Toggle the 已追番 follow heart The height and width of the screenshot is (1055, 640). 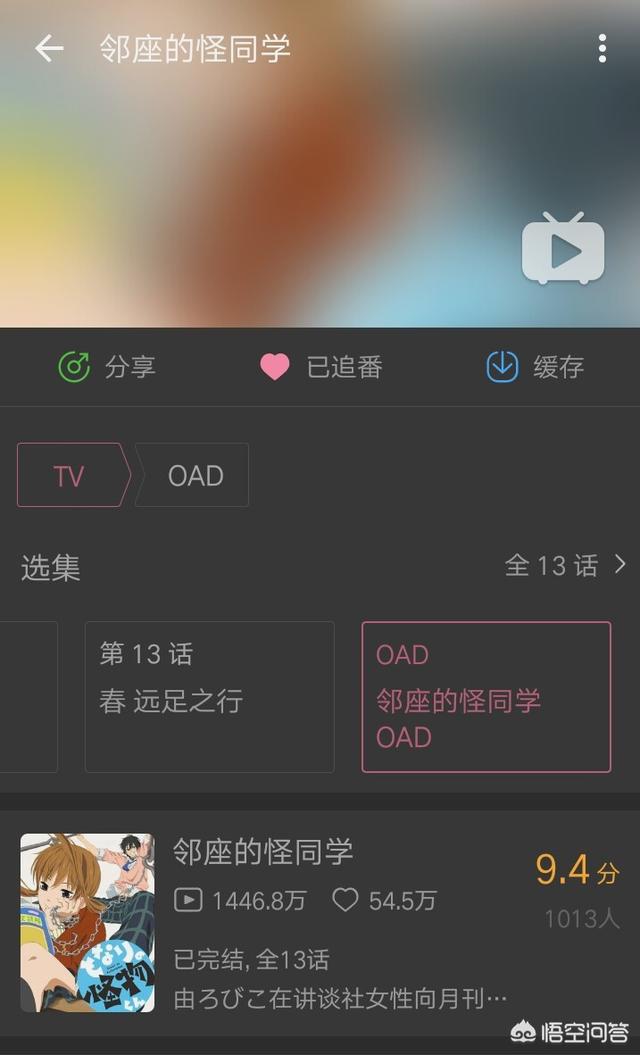[x=321, y=367]
